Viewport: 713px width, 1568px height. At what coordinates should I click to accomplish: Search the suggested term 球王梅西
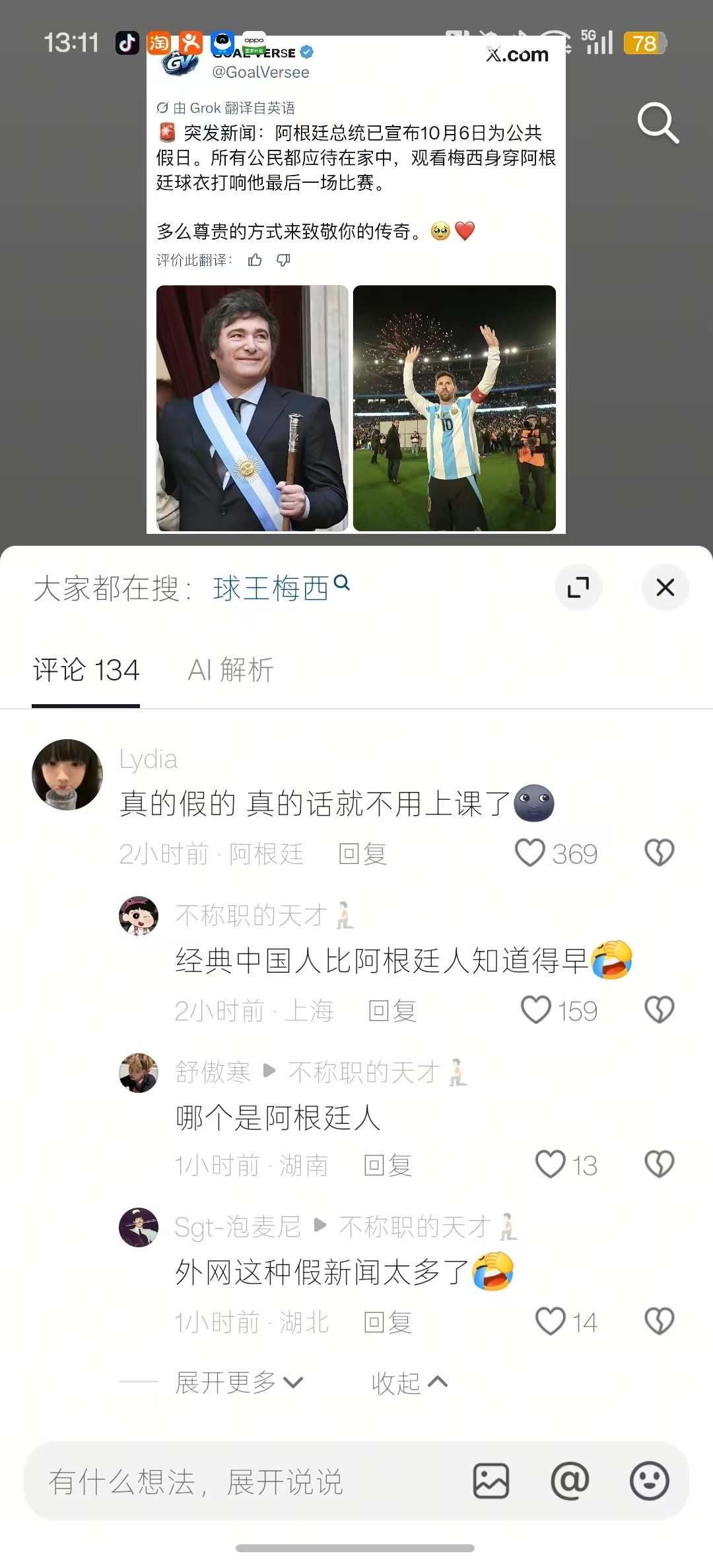[x=281, y=587]
